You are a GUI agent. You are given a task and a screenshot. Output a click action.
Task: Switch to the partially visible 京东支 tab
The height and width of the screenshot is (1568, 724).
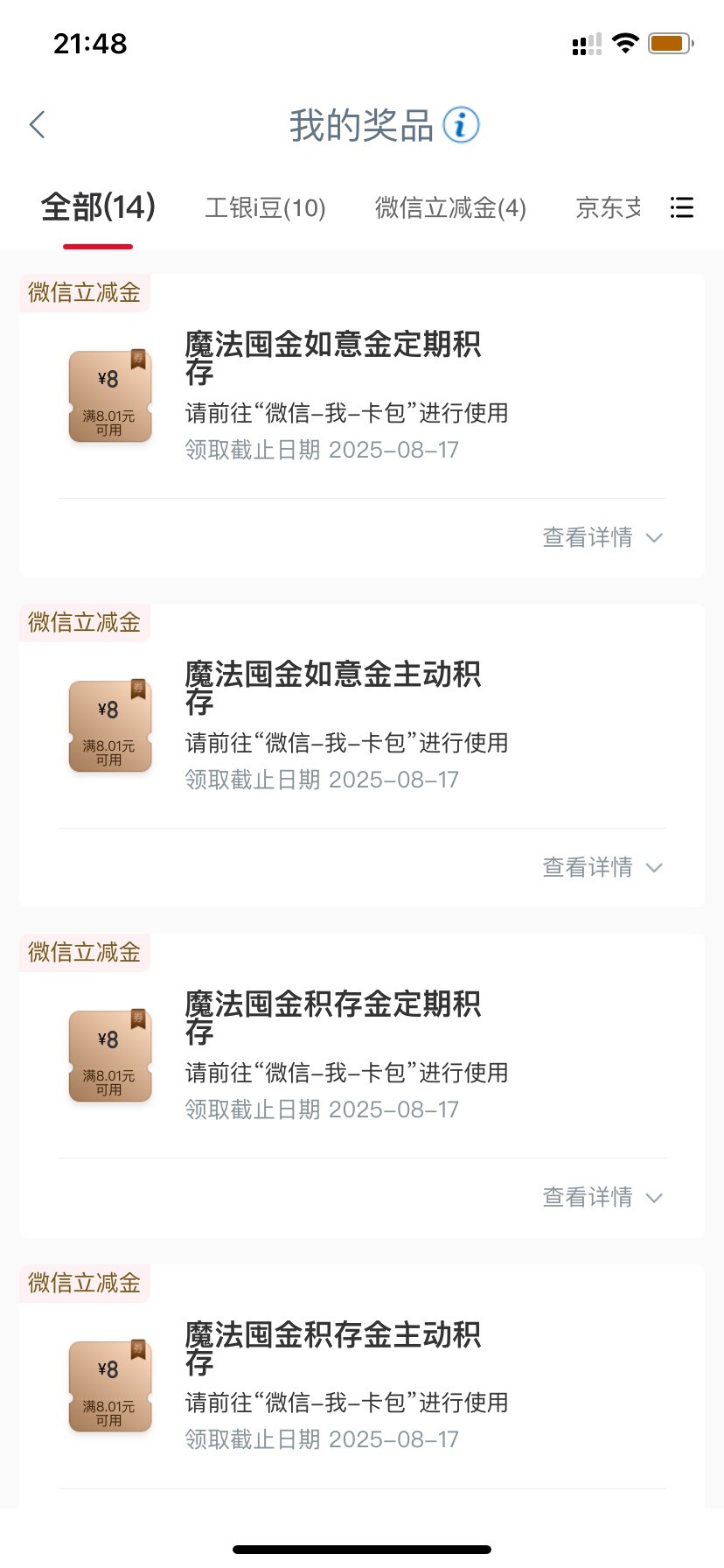(609, 208)
